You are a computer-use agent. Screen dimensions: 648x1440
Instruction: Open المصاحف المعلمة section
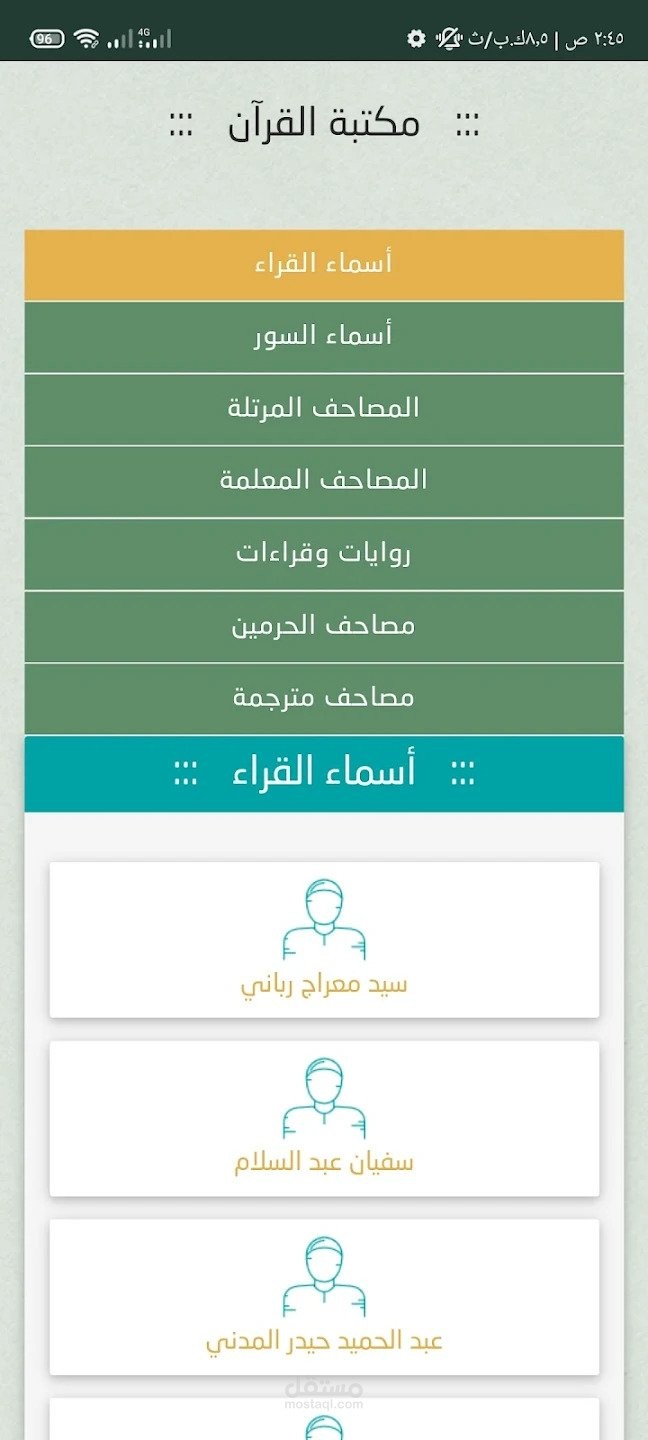point(324,480)
